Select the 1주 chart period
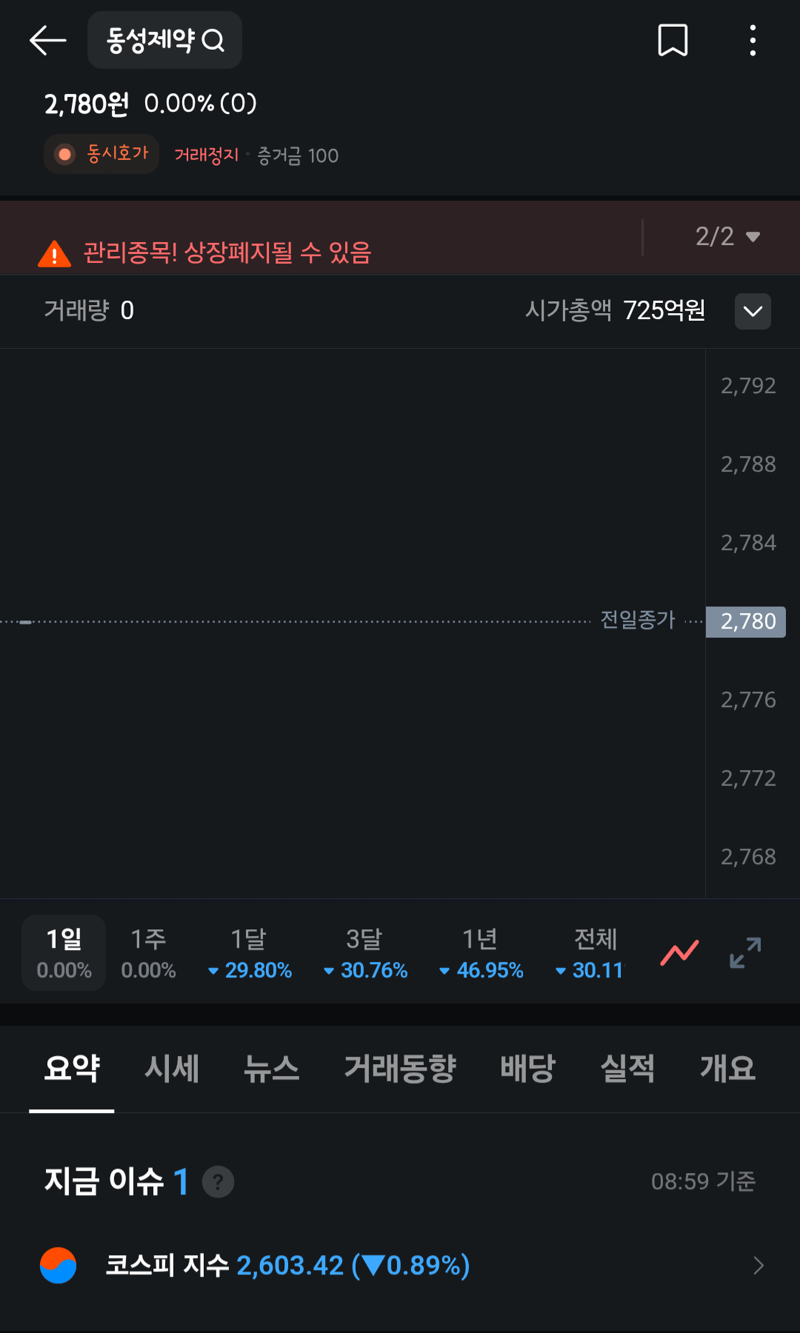 (x=148, y=952)
